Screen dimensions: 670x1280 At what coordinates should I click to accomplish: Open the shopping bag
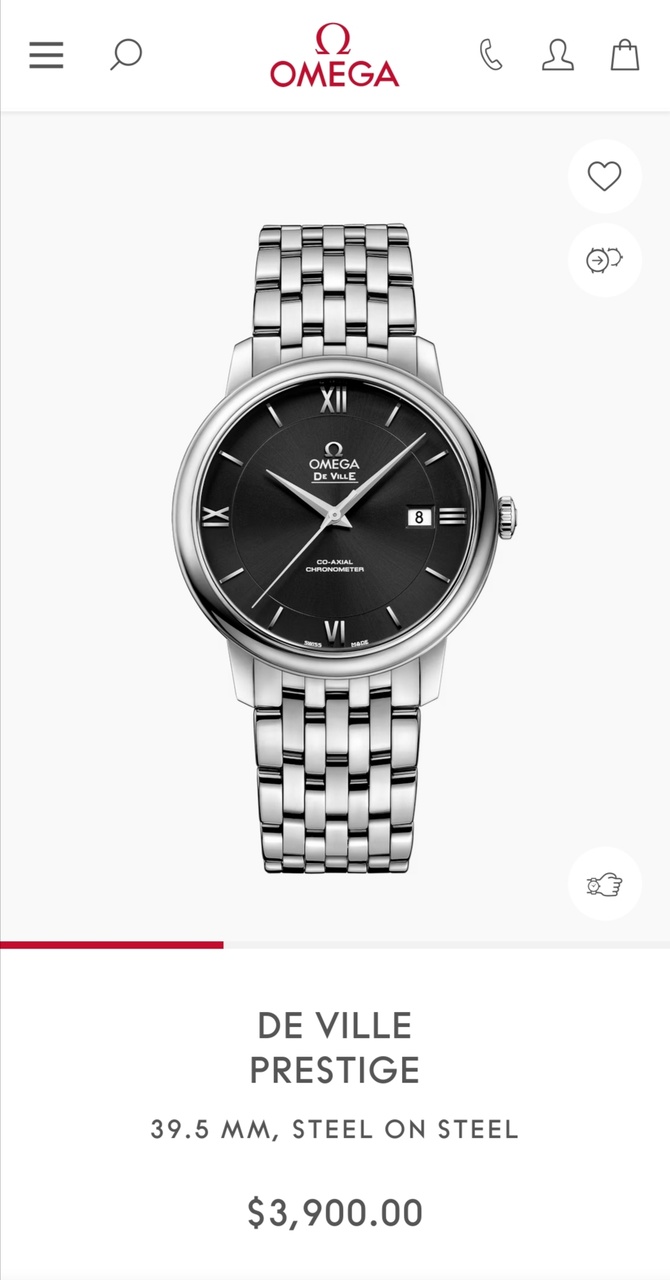point(625,55)
